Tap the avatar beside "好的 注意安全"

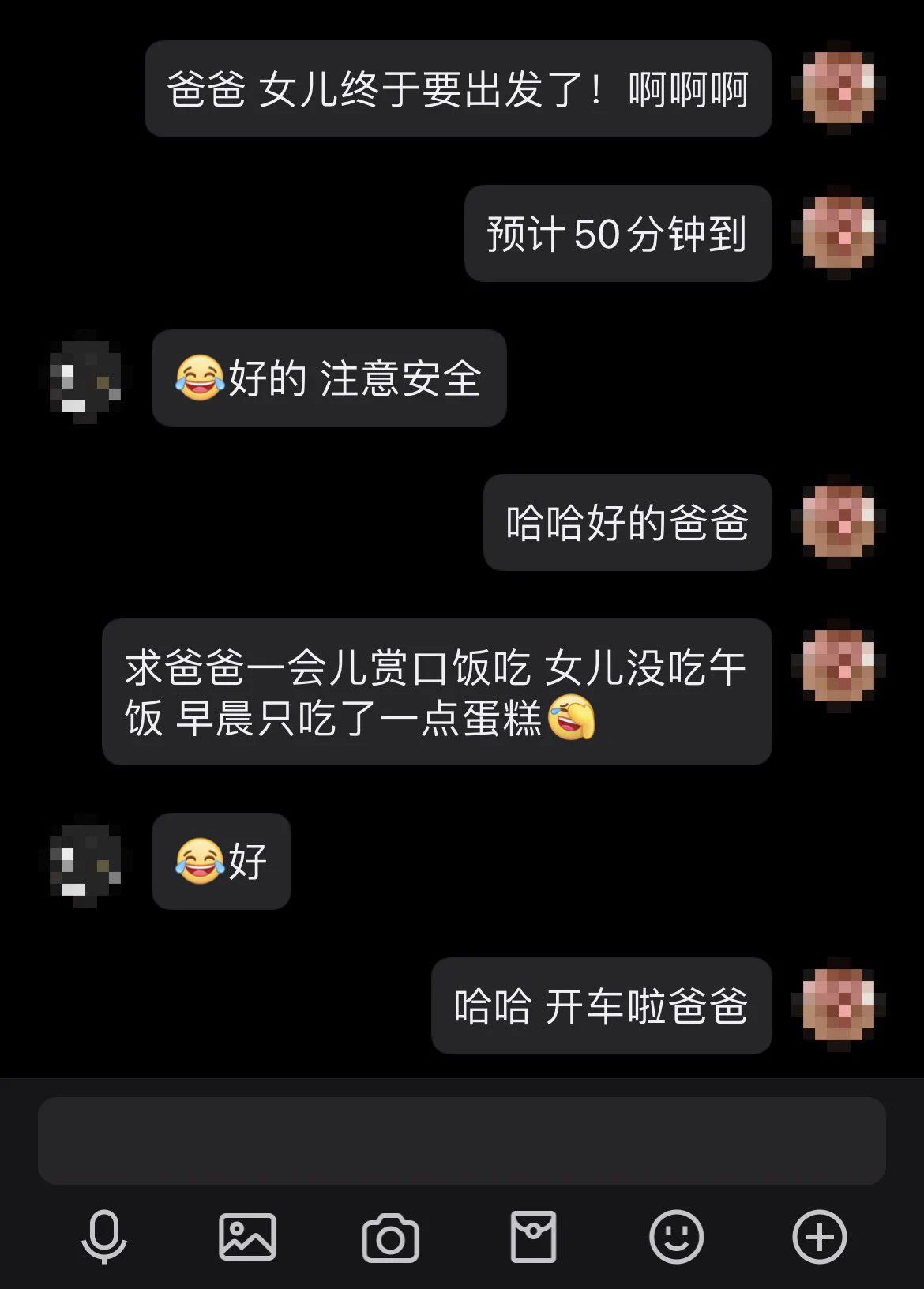[x=85, y=378]
